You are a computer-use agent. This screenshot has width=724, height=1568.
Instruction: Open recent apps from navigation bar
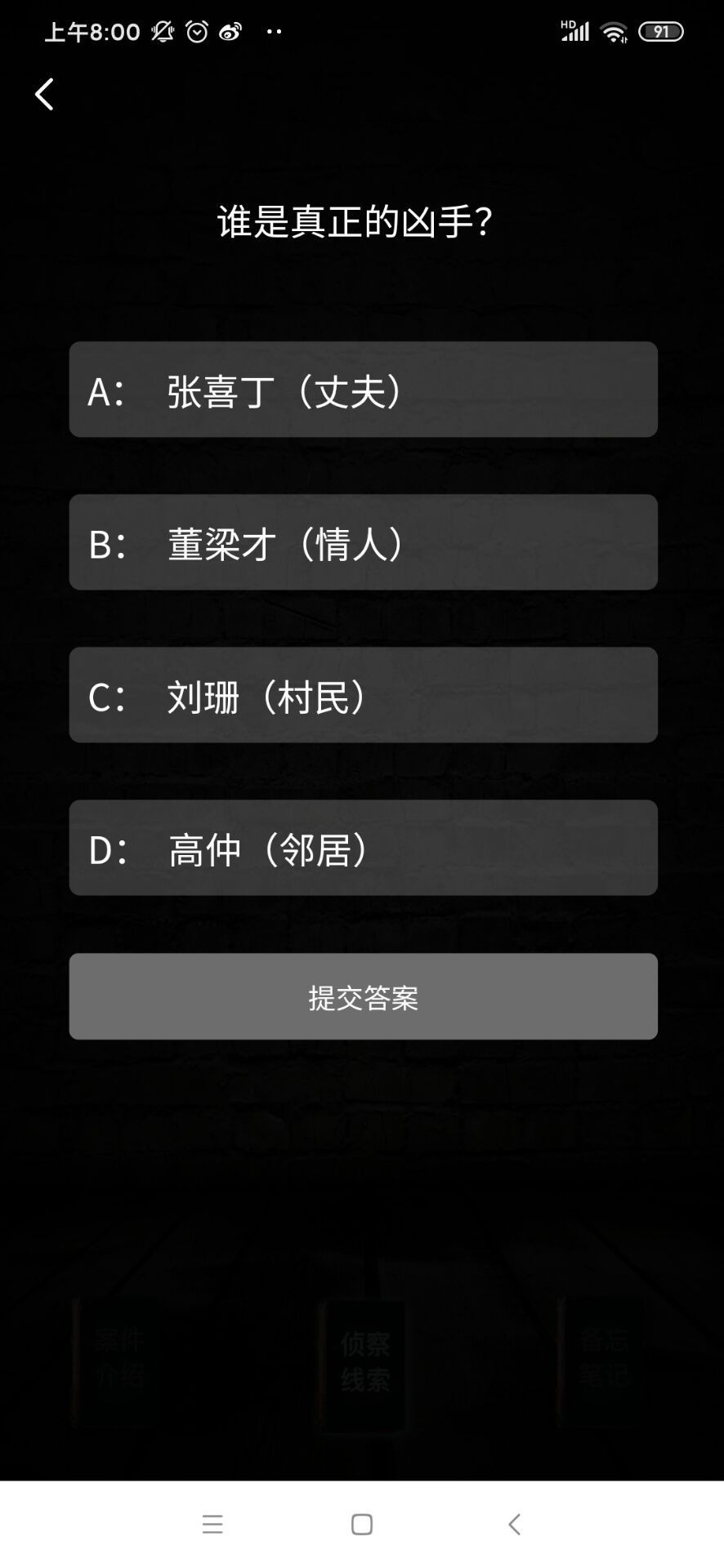tap(211, 1524)
